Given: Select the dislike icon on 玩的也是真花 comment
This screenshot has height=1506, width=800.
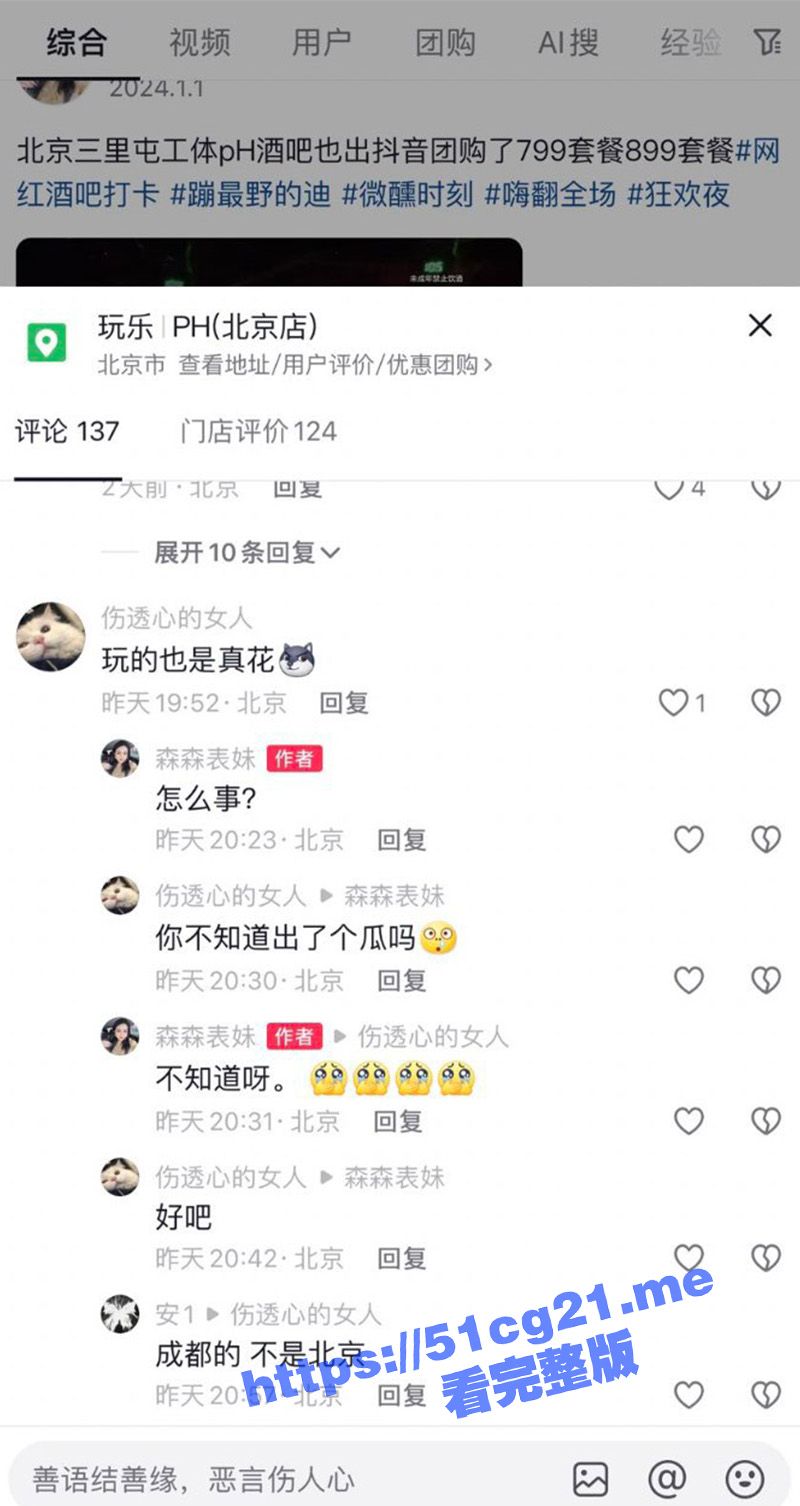Looking at the screenshot, I should 764,703.
